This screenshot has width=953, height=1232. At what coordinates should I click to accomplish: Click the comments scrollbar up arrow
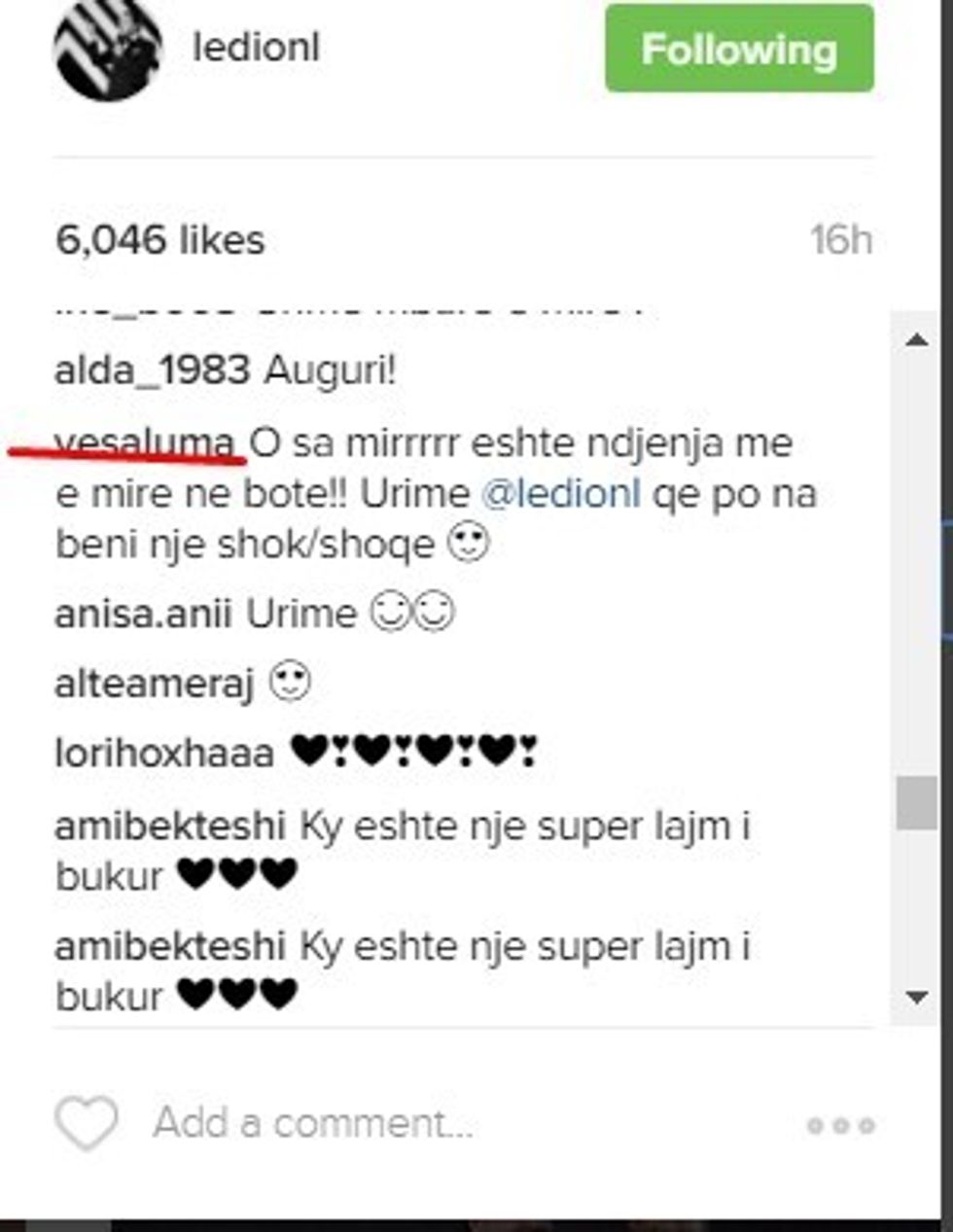pos(916,339)
